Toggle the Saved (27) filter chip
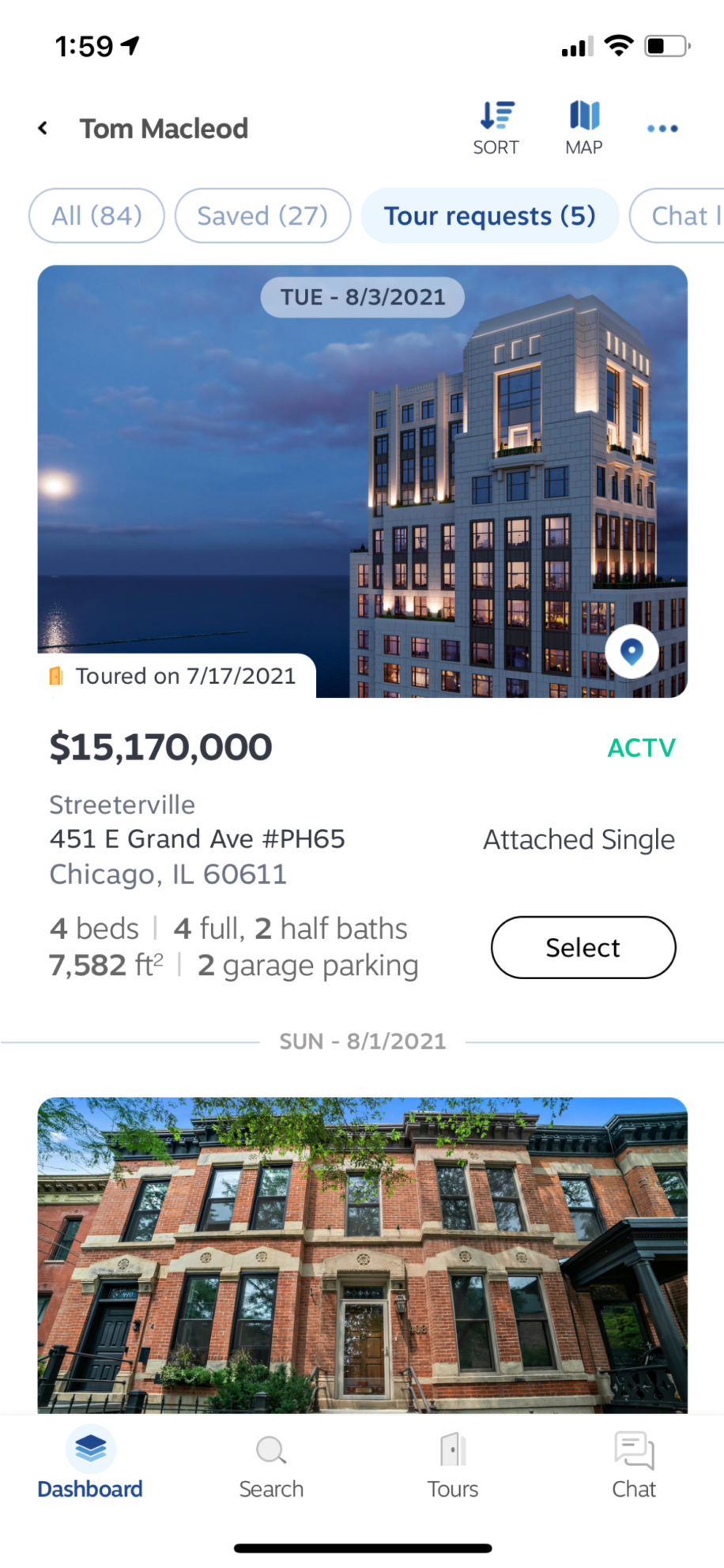Screen dimensions: 724x1568 [x=262, y=215]
